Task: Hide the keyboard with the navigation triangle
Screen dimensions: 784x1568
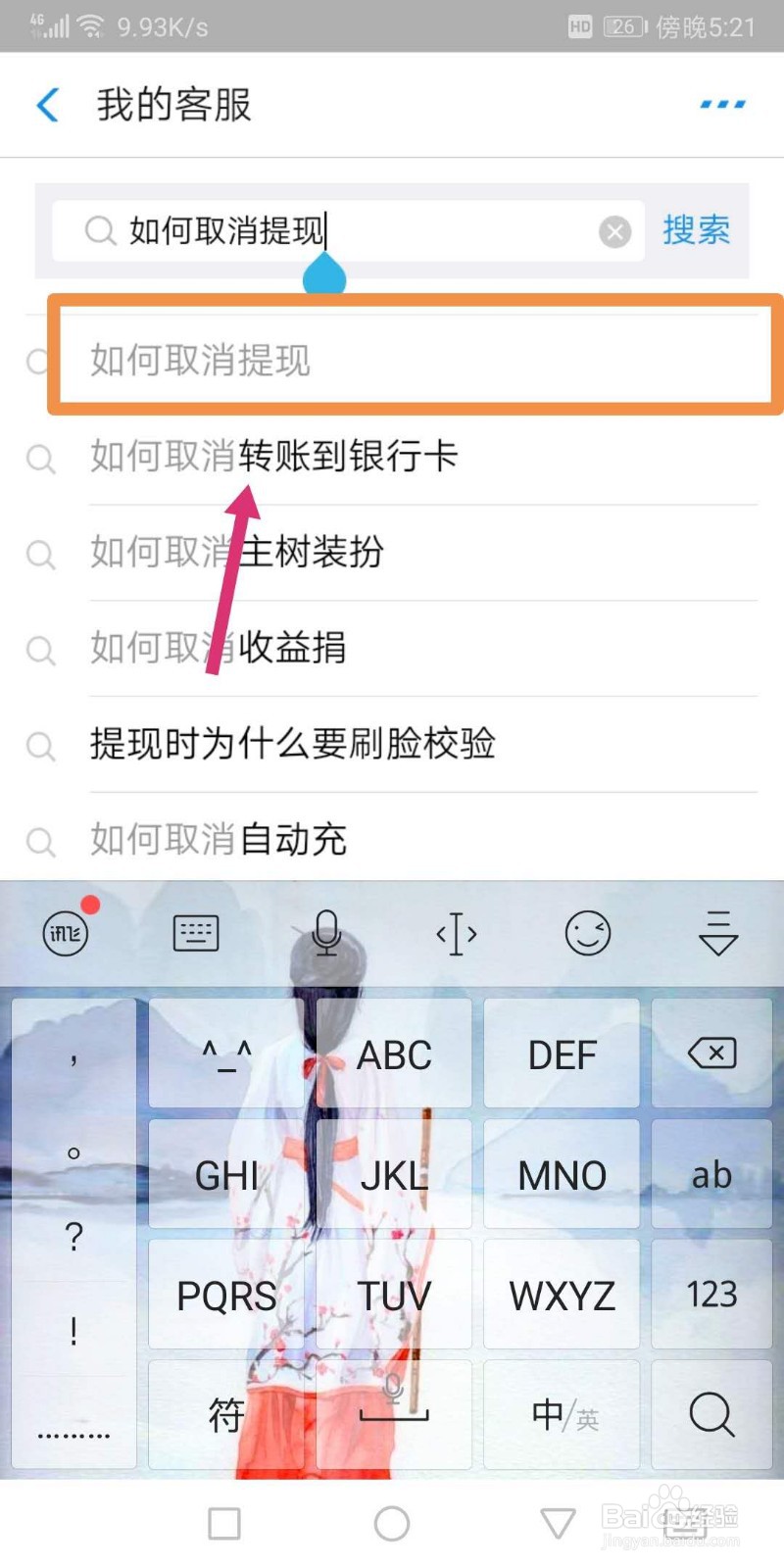Action: coord(558,1522)
